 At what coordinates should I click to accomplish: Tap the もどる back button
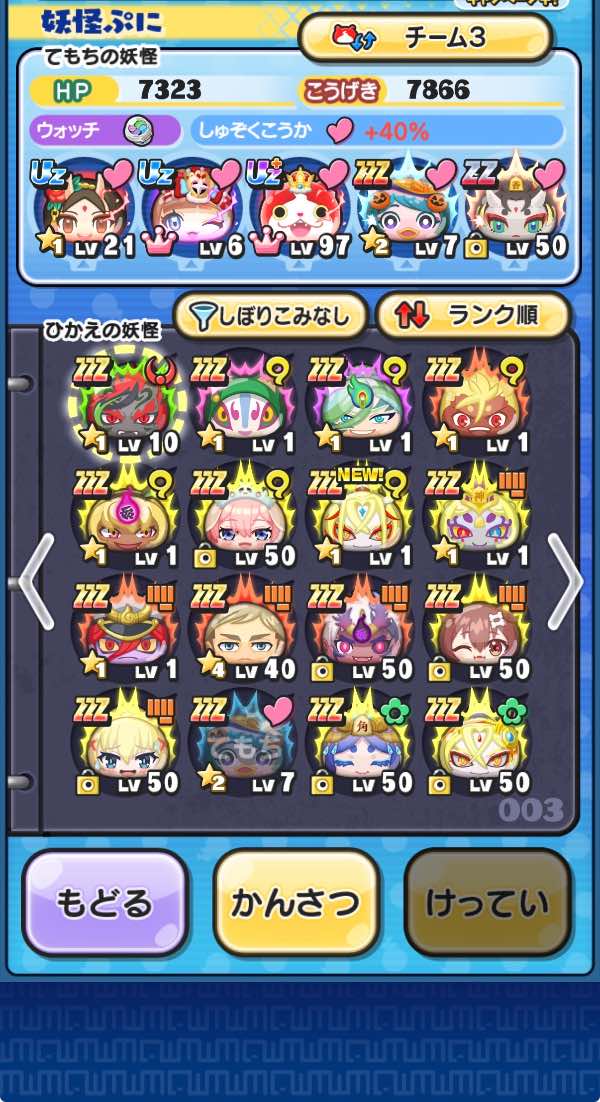[x=105, y=902]
